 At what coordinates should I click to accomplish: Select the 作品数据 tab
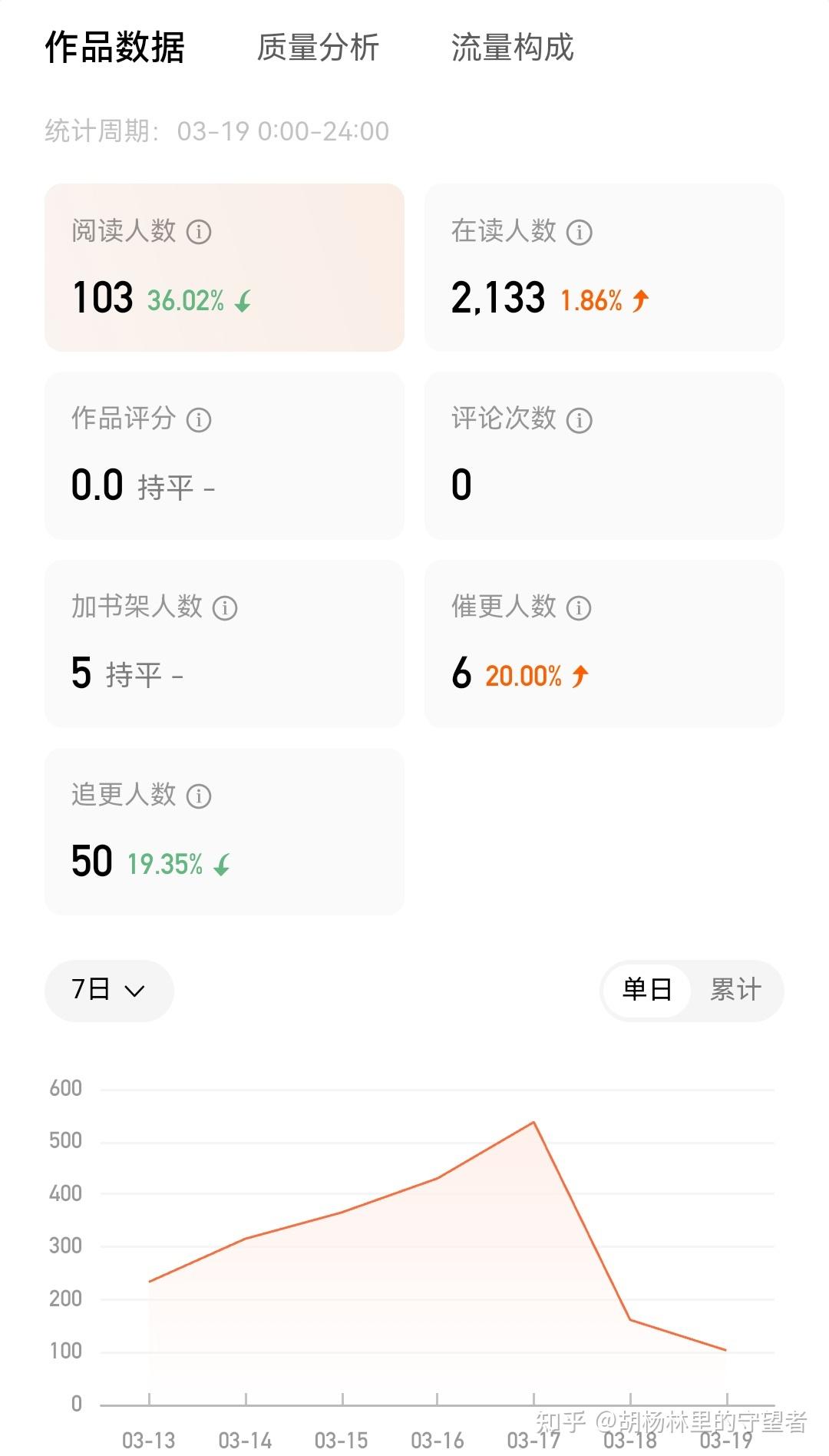tap(115, 48)
